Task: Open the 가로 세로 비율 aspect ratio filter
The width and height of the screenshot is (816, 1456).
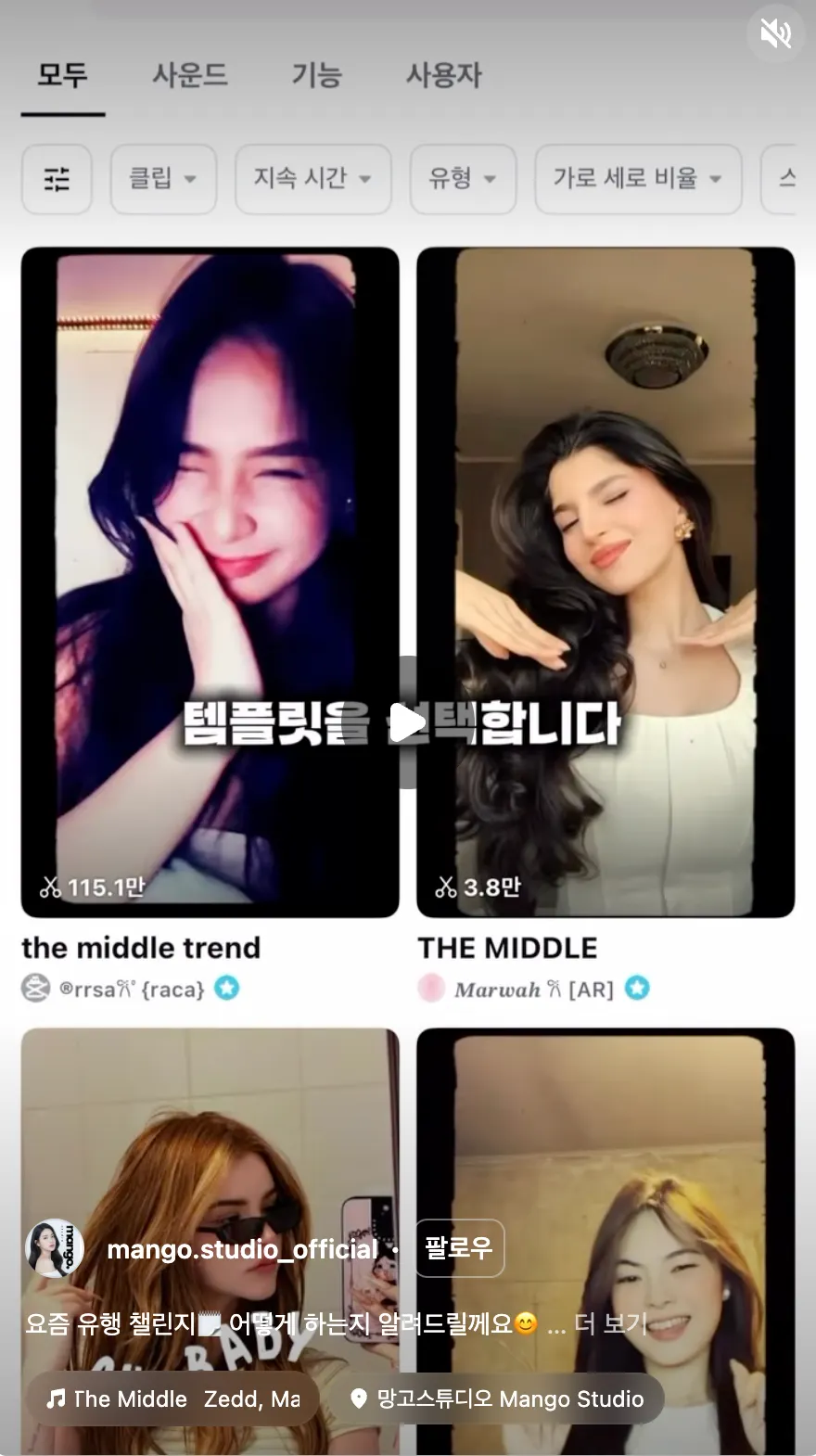Action: click(x=638, y=180)
